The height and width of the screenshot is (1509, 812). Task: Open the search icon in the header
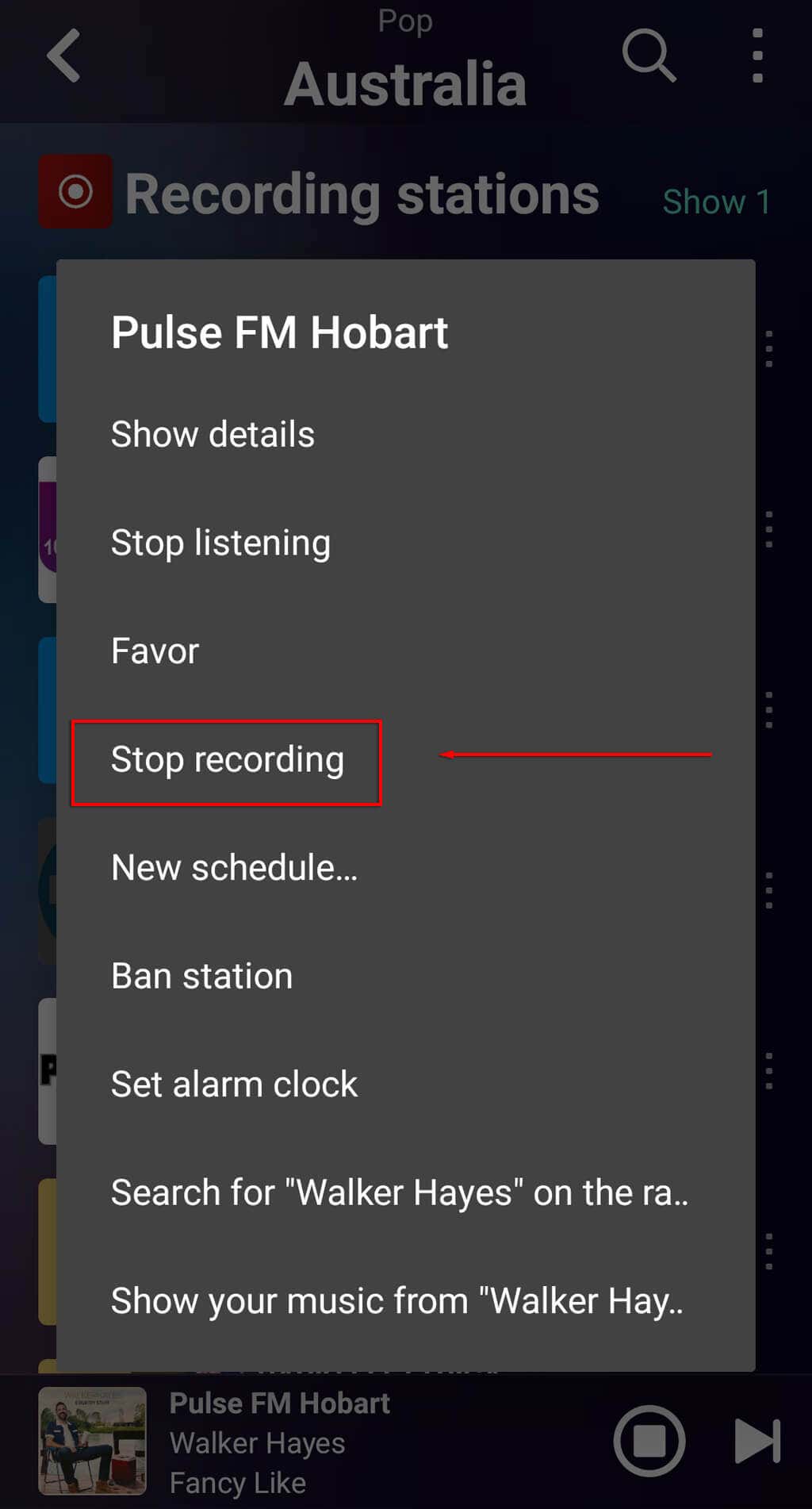pyautogui.click(x=649, y=56)
